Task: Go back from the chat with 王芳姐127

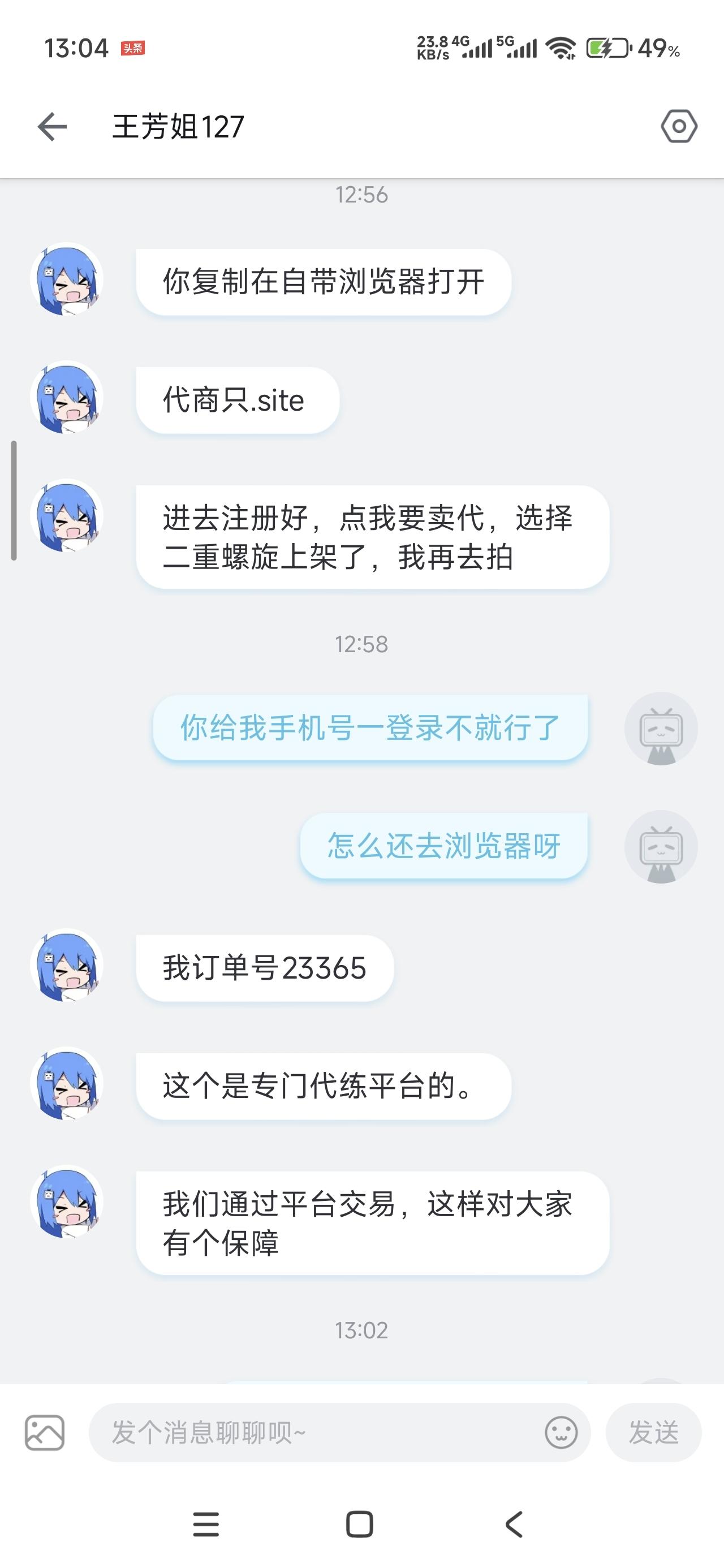Action: 53,127
